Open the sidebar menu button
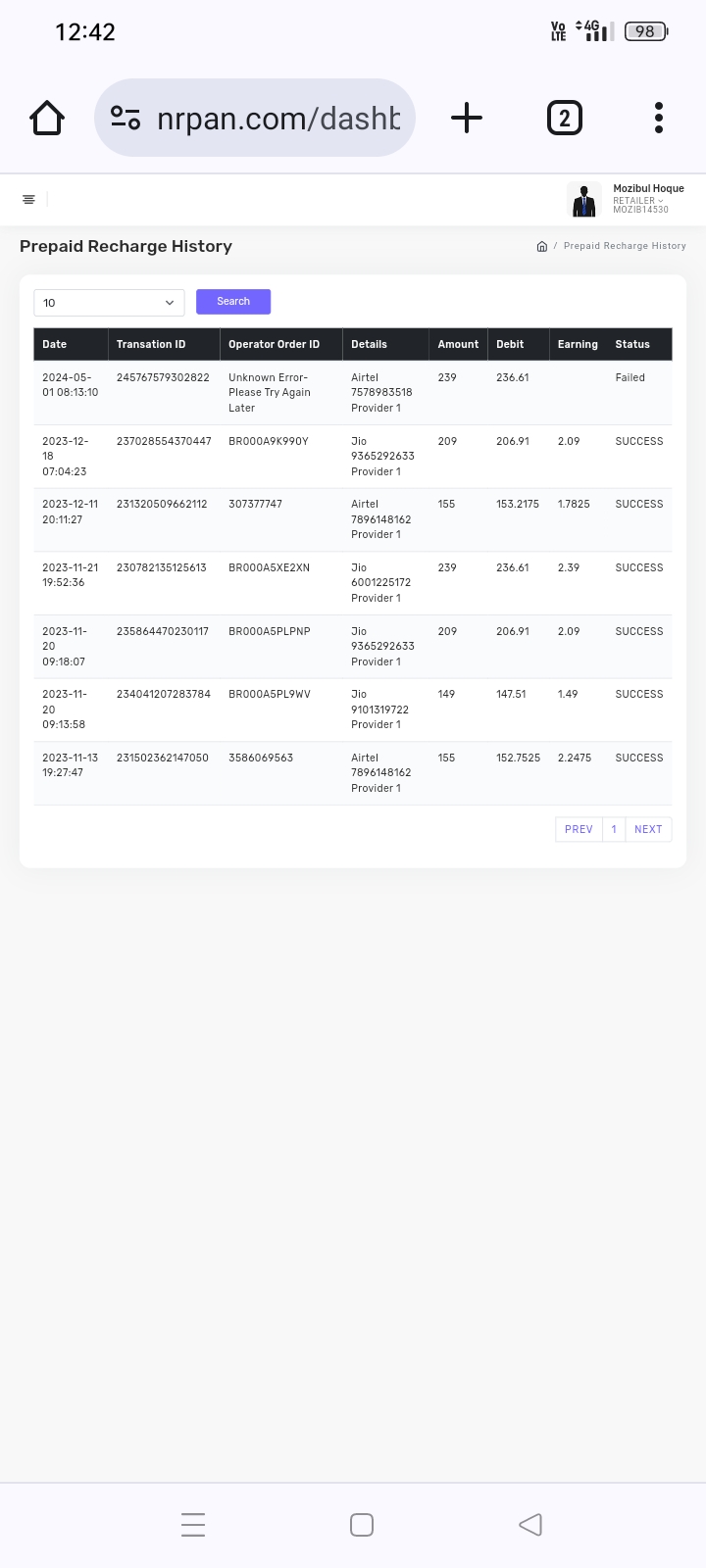The image size is (706, 1568). (29, 200)
